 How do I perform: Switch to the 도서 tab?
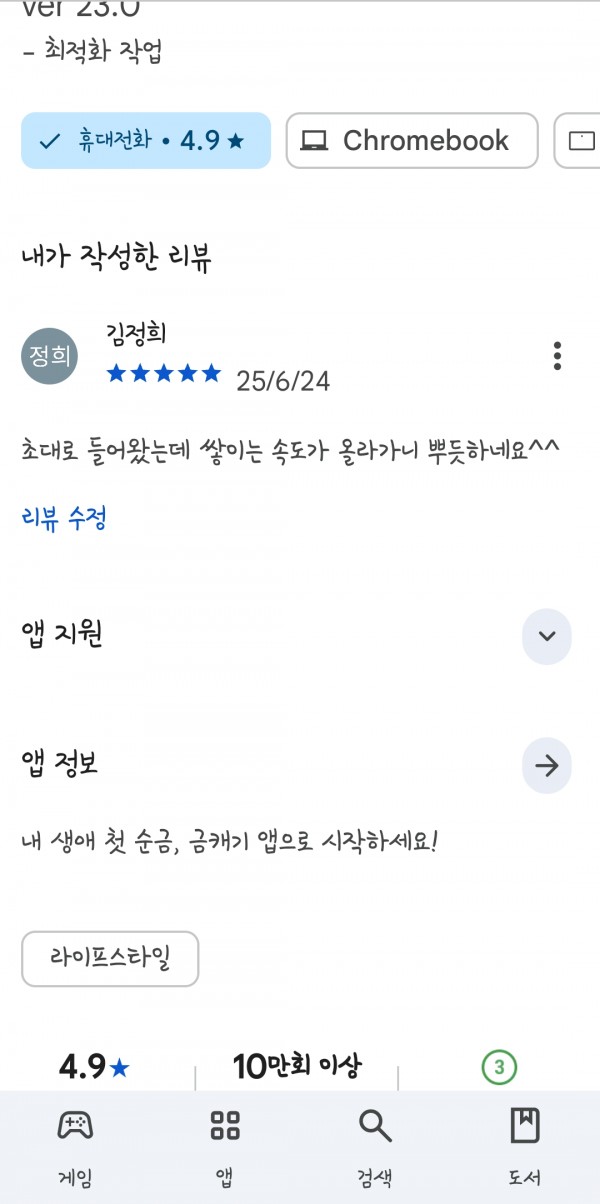pos(525,1146)
